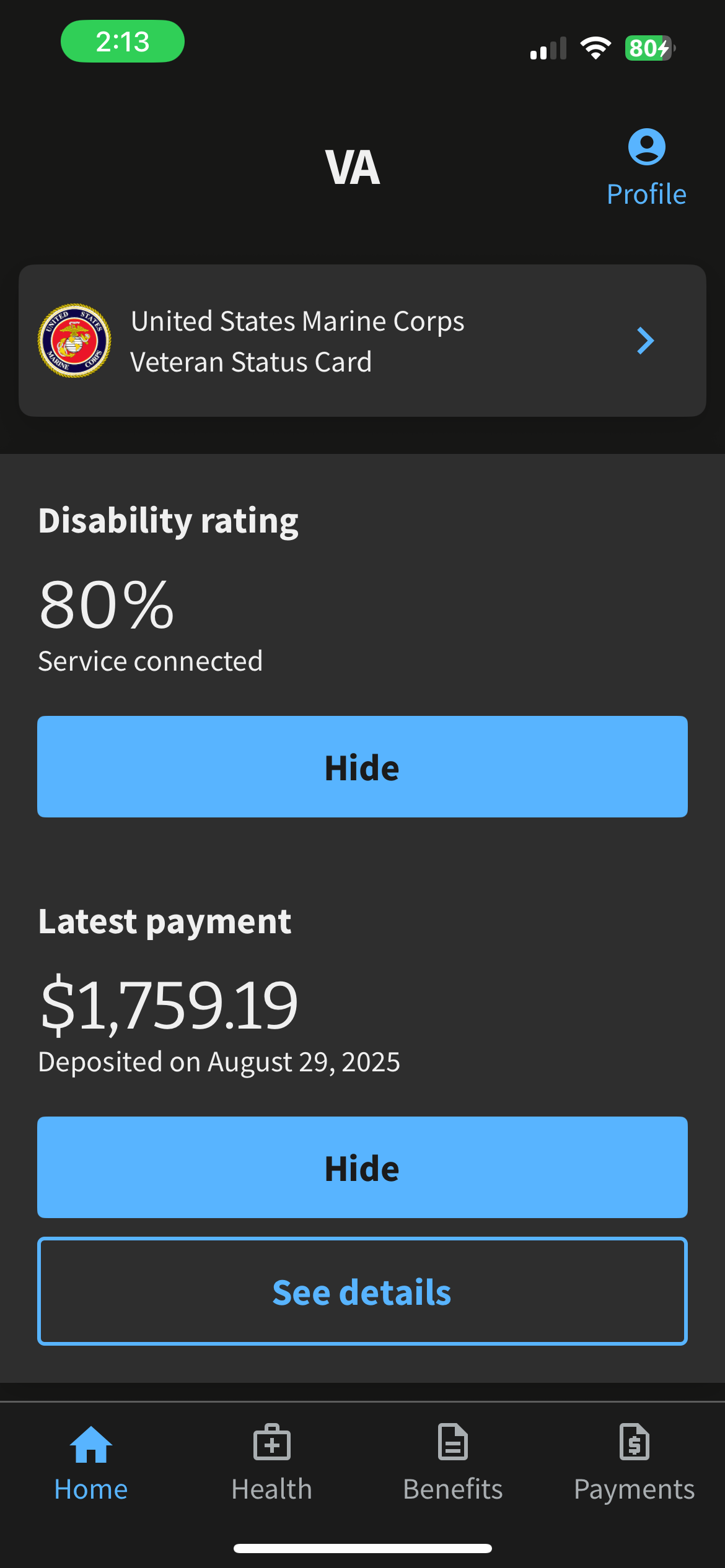
Task: Hide the latest payment amount
Action: click(x=362, y=1167)
